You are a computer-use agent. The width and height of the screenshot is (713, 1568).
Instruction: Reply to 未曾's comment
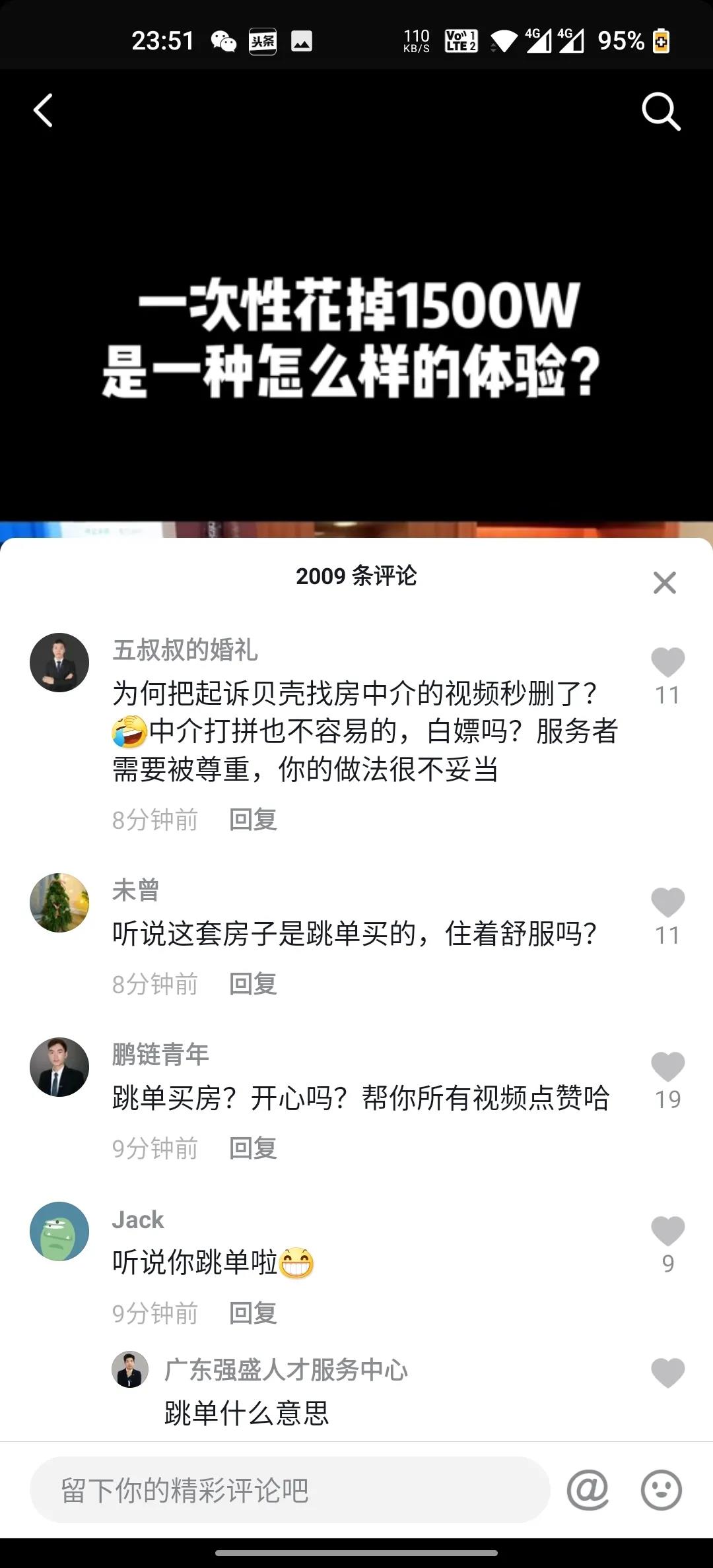click(253, 984)
